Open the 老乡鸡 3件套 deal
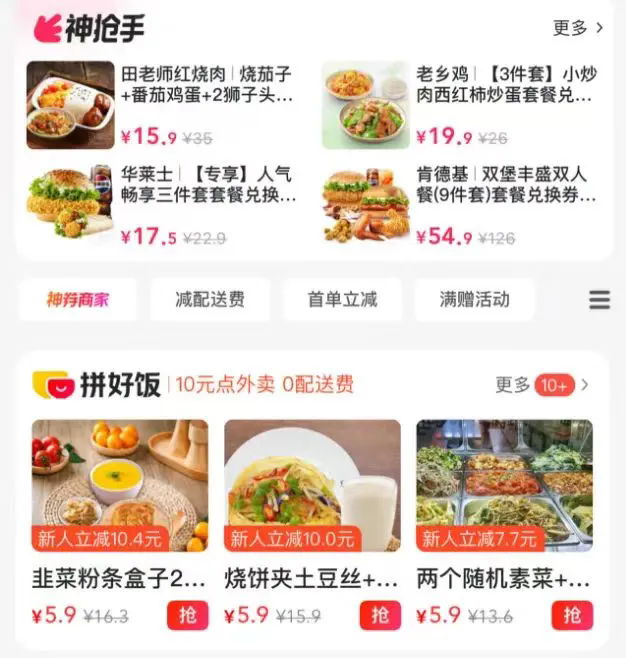 point(460,105)
